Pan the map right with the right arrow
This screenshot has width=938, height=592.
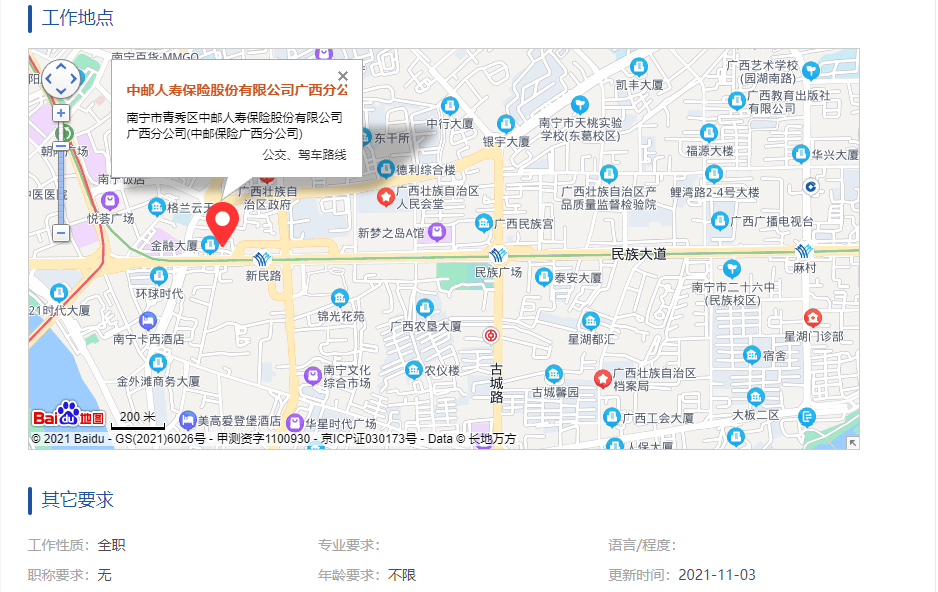tap(73, 79)
